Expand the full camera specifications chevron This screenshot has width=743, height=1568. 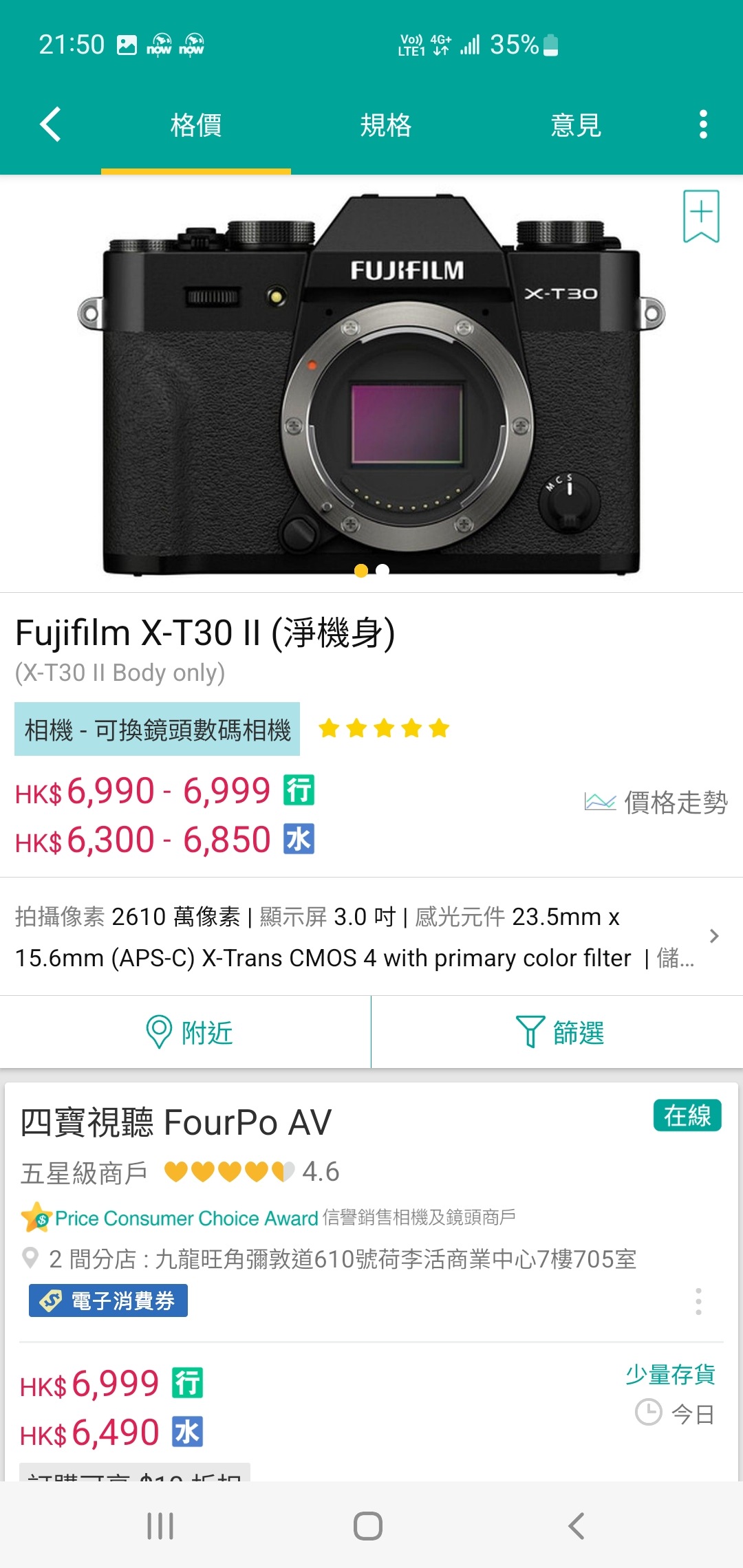[714, 937]
